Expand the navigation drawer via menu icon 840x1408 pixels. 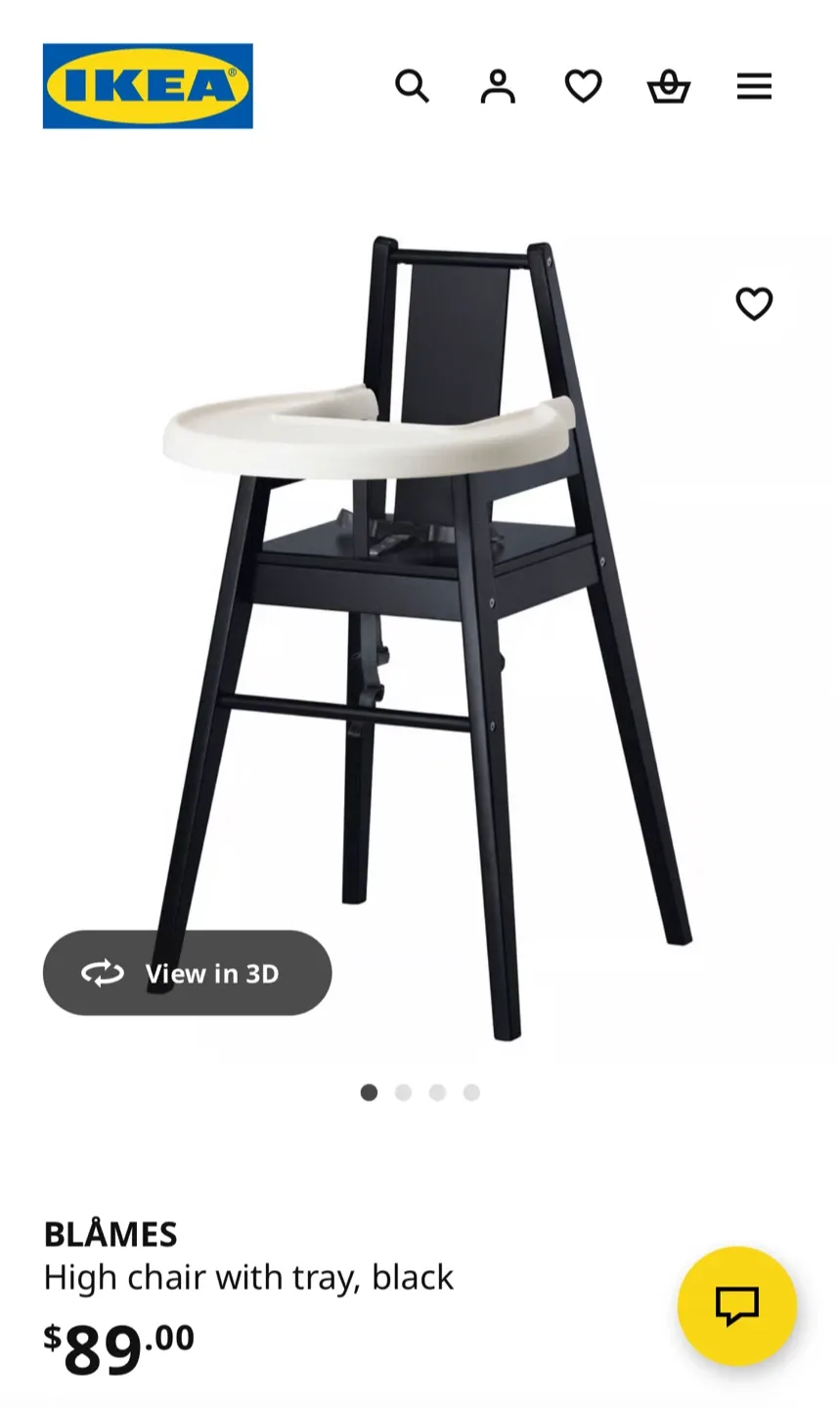coord(754,86)
